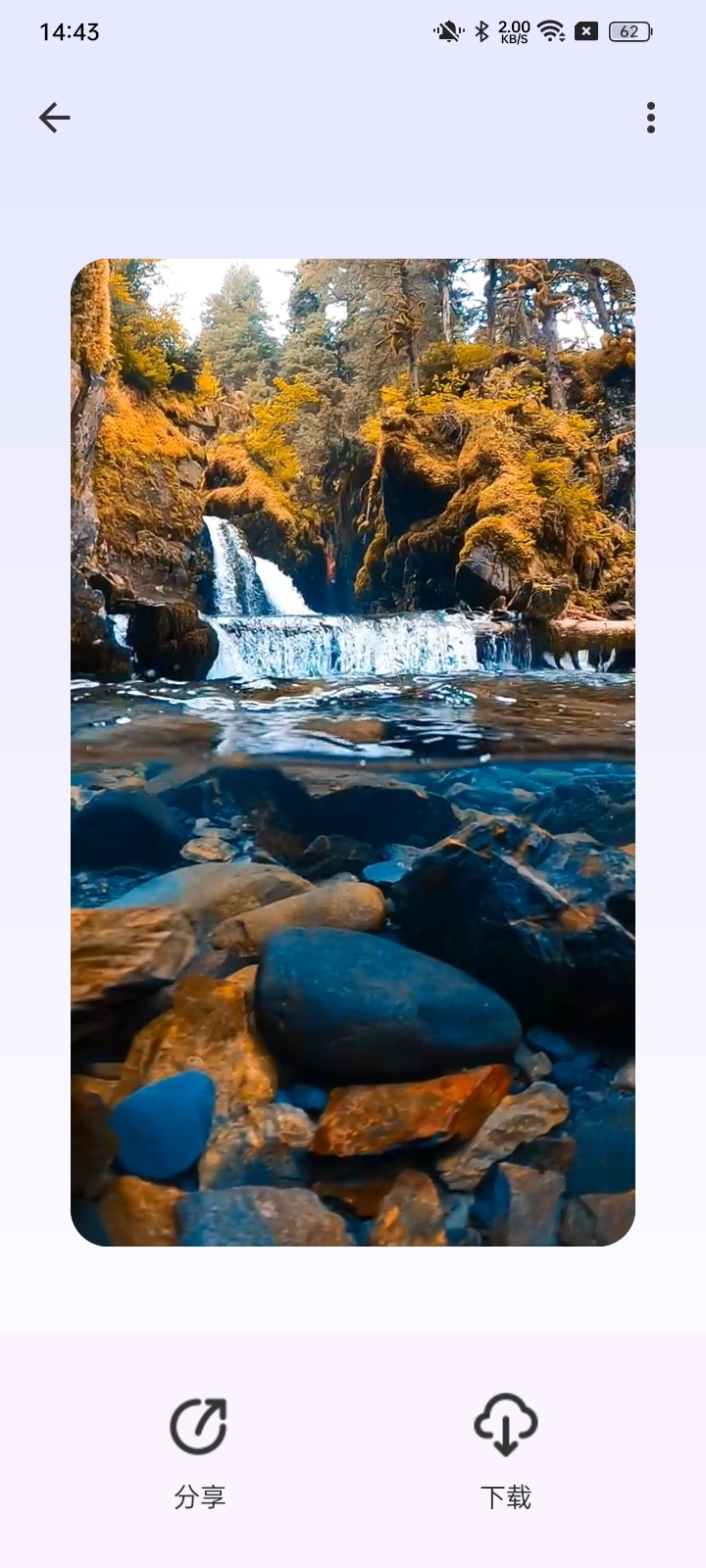Go back using the top arrow
This screenshot has width=706, height=1568.
[55, 118]
